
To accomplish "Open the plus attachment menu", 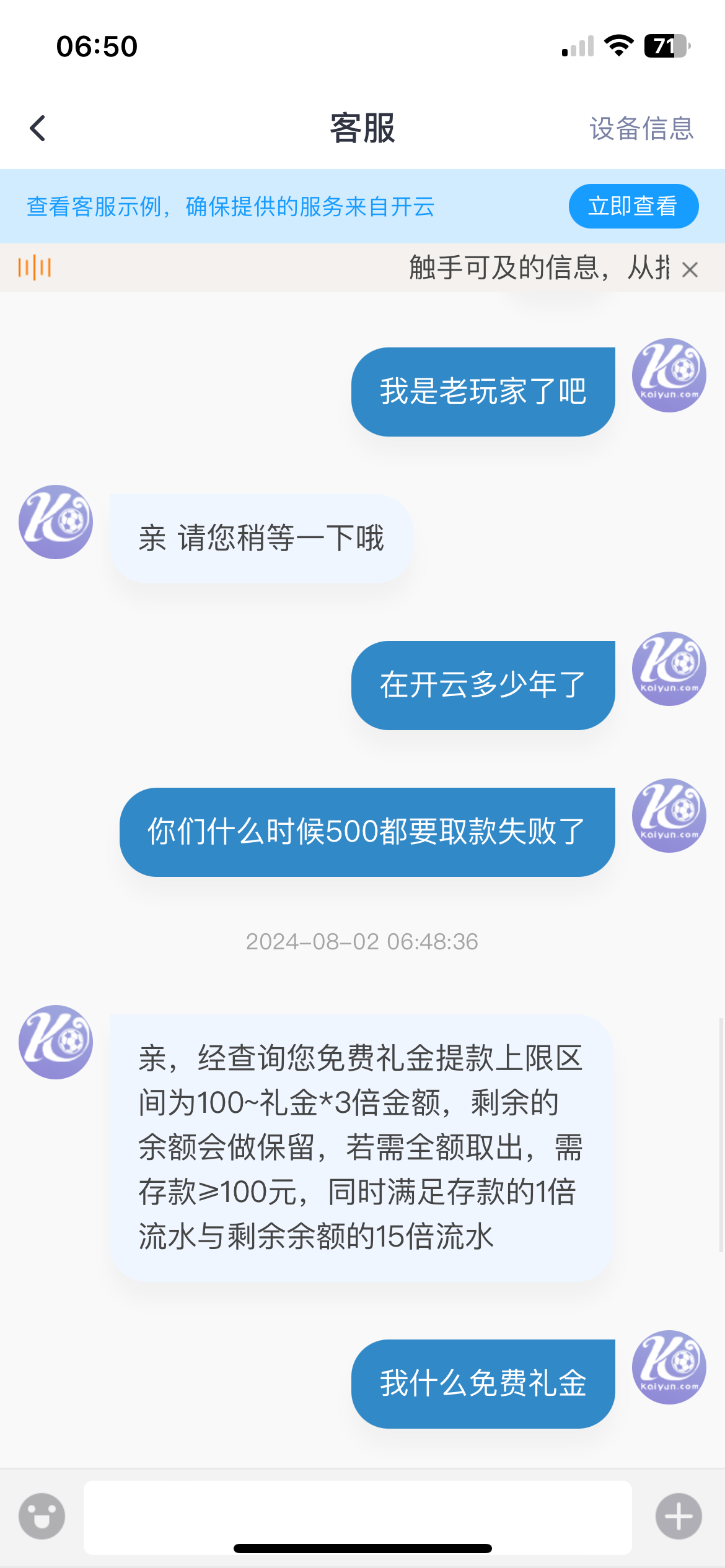I will (x=679, y=1516).
